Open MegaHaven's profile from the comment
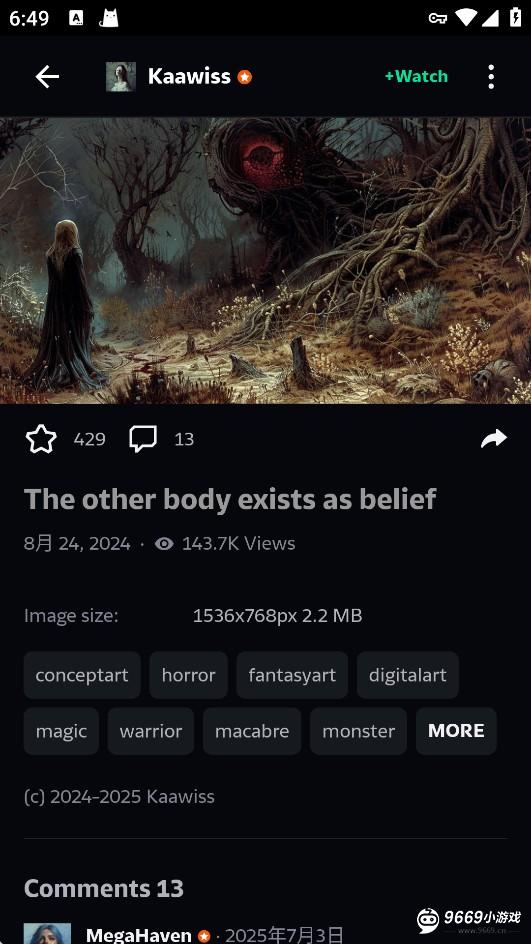The image size is (531, 944). (138, 935)
